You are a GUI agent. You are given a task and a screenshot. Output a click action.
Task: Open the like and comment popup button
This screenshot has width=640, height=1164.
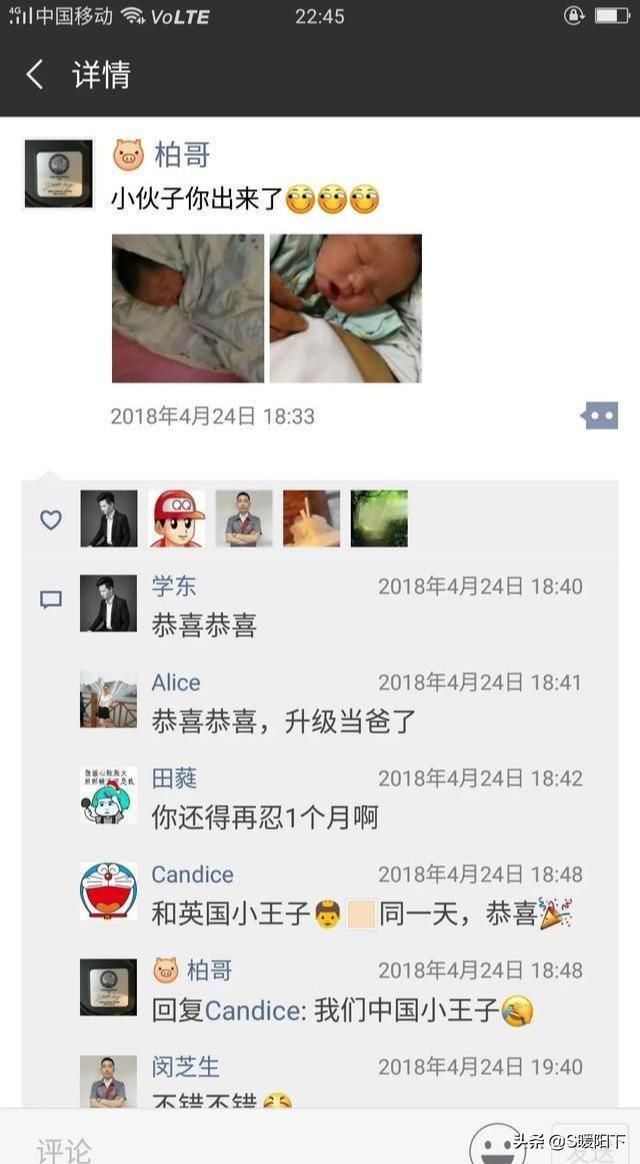600,415
